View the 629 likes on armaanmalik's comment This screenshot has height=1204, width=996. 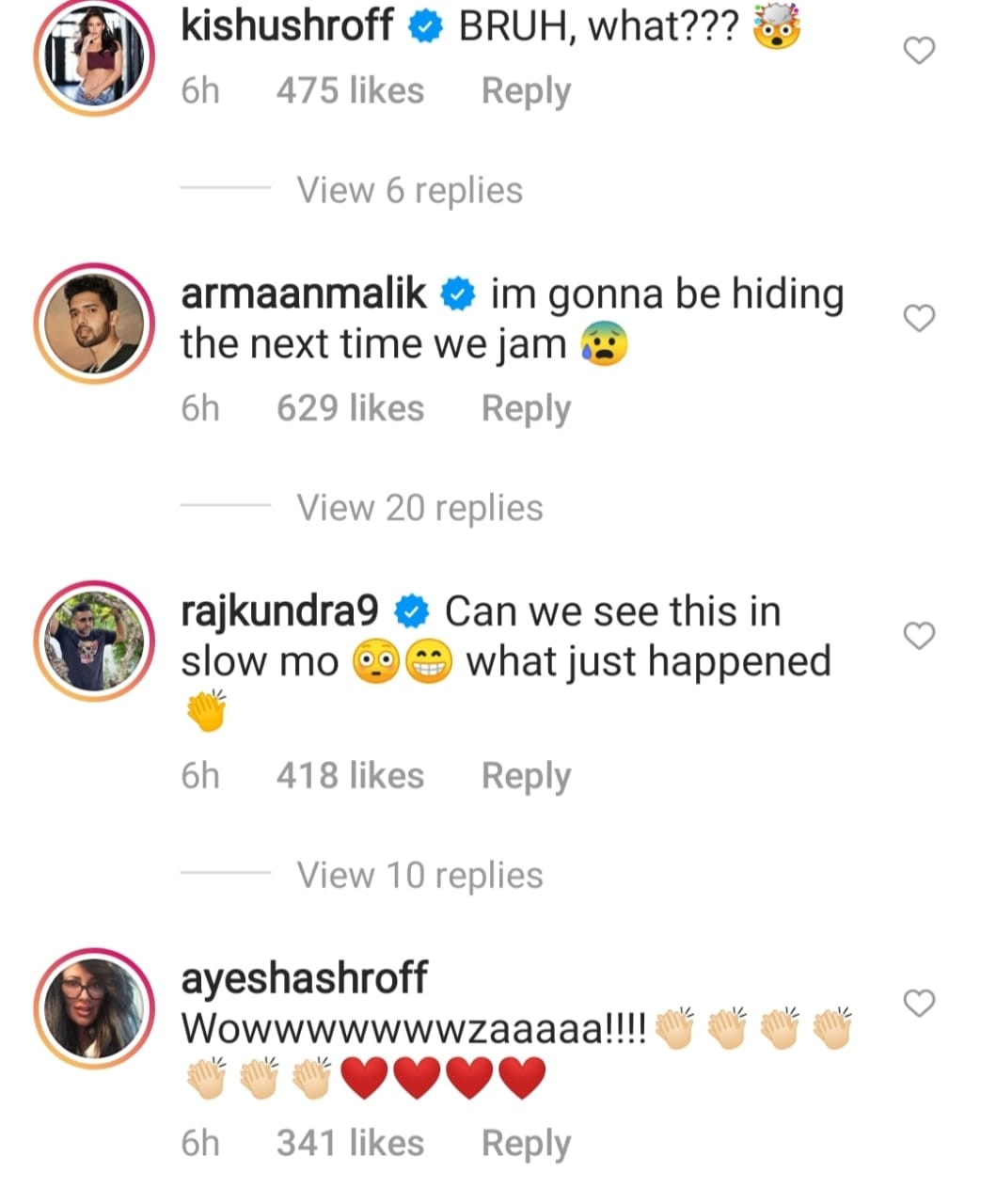(x=350, y=409)
